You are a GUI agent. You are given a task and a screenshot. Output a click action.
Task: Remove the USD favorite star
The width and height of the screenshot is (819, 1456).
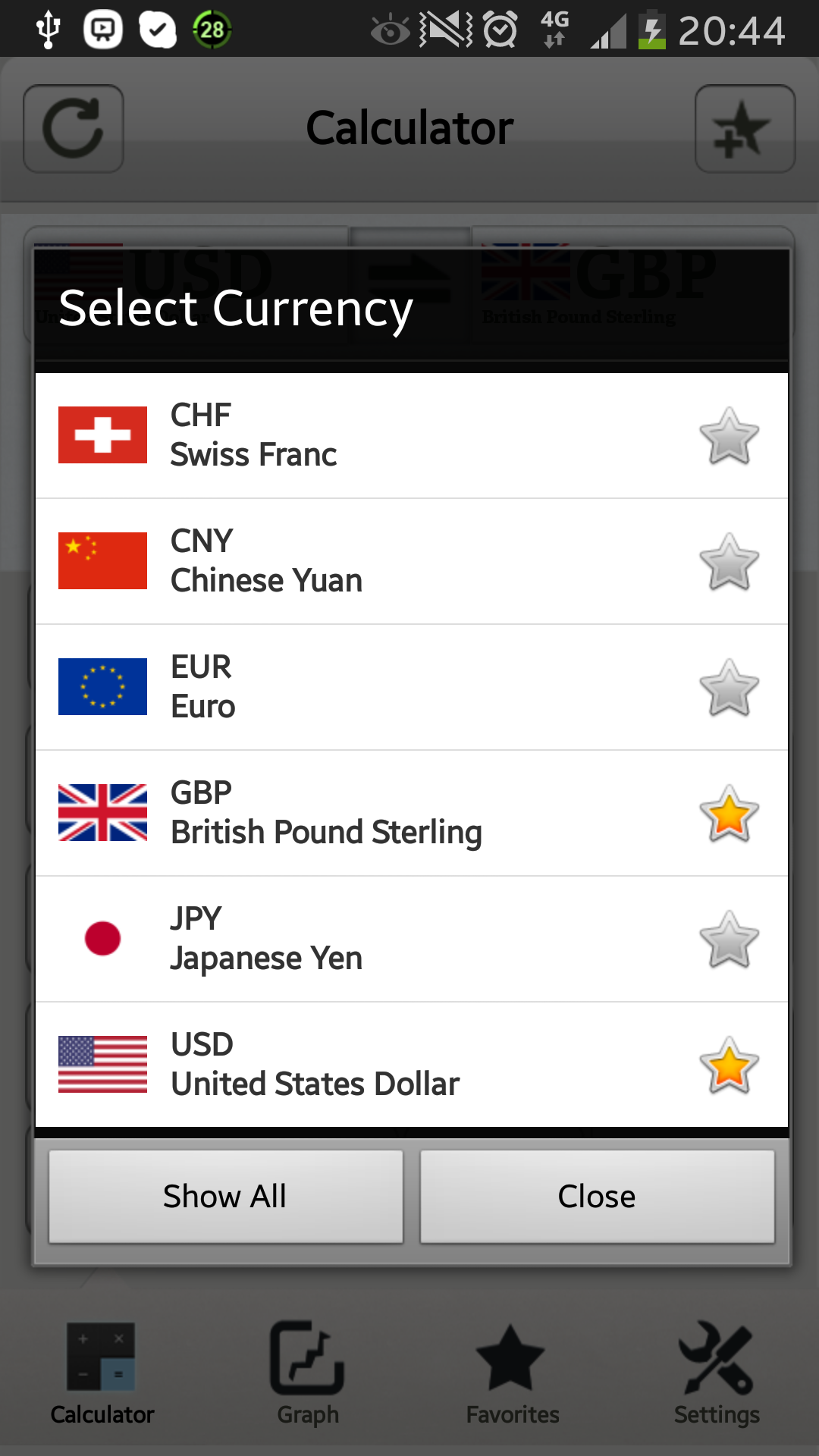(729, 1065)
